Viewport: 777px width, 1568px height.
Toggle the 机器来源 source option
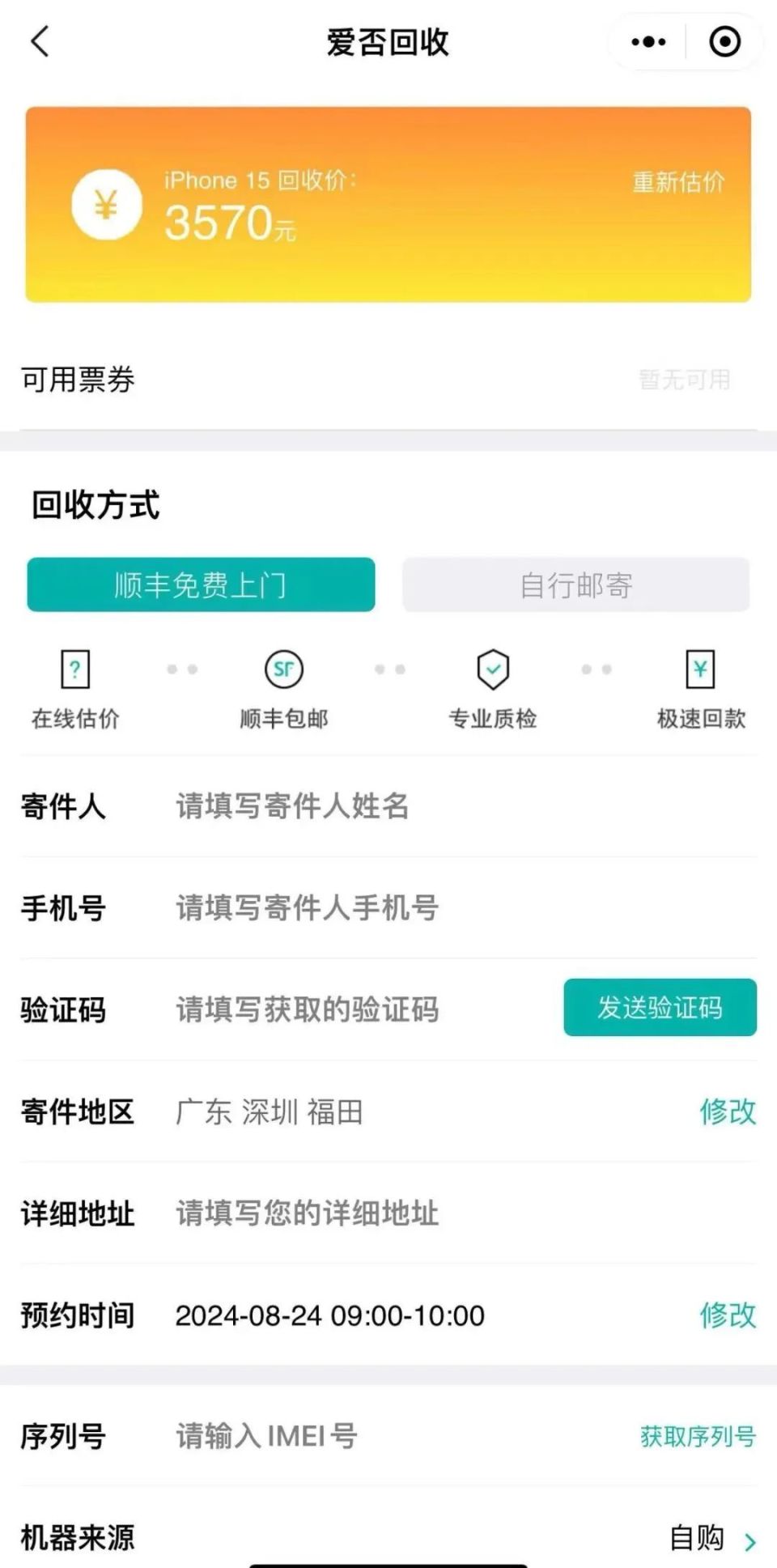pyautogui.click(x=696, y=1537)
